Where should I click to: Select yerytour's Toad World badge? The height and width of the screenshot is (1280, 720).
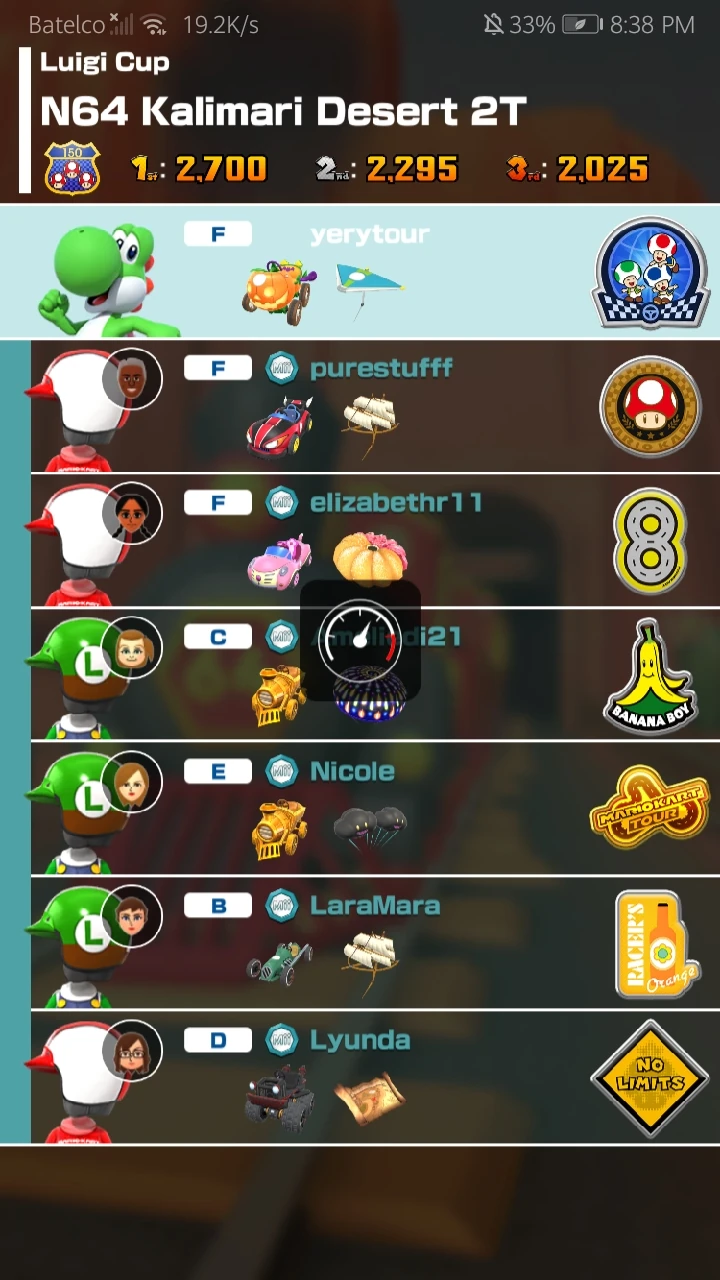click(x=651, y=272)
